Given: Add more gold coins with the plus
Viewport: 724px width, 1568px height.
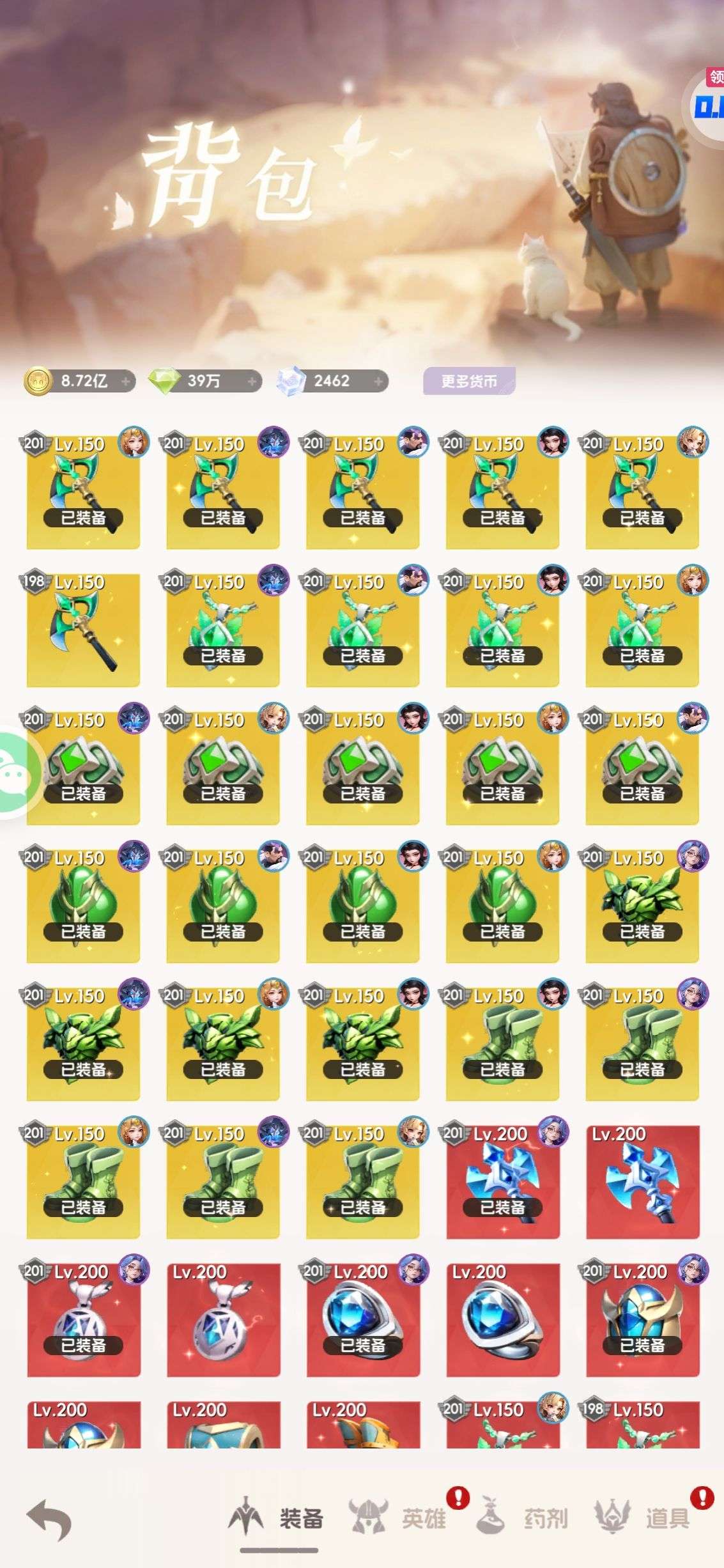Looking at the screenshot, I should click(126, 382).
